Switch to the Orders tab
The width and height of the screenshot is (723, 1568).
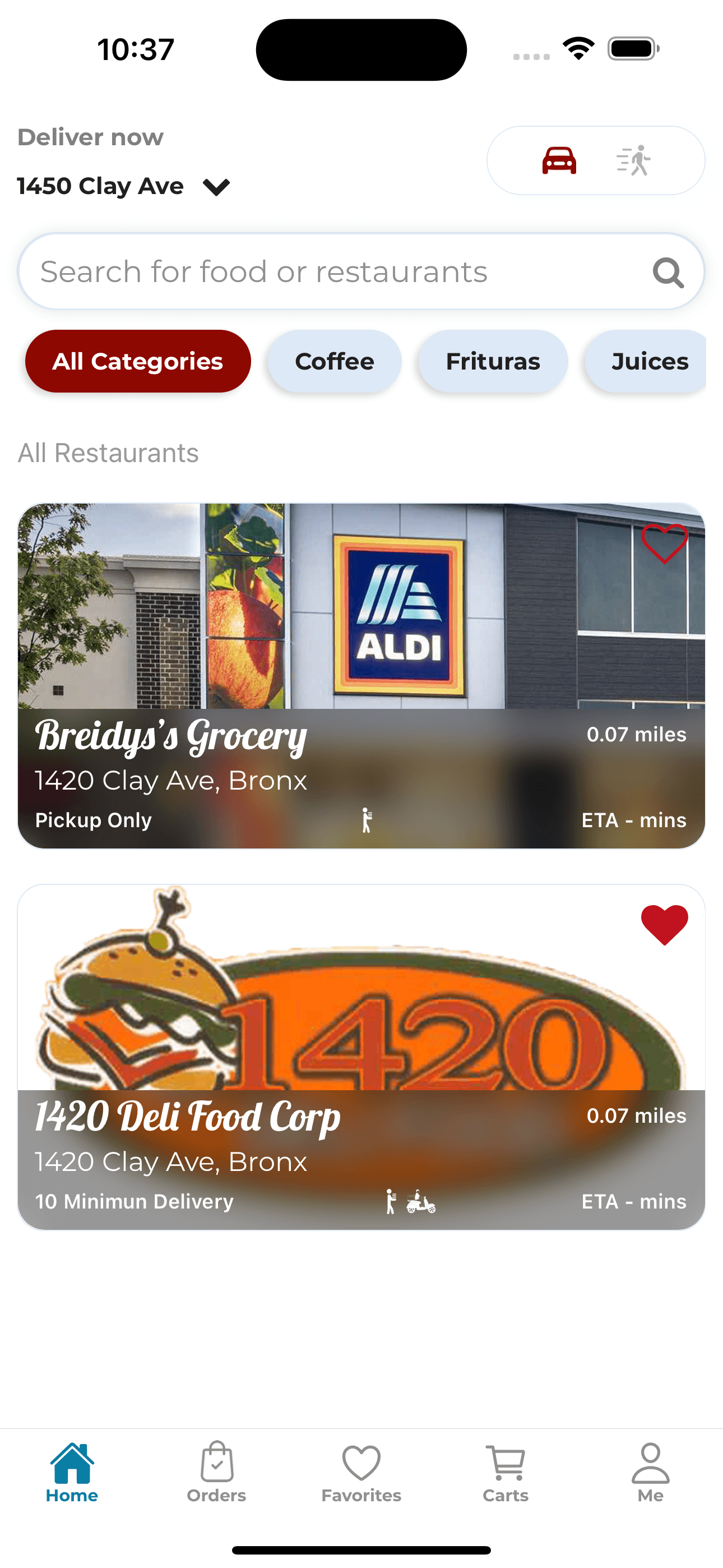click(x=217, y=1473)
